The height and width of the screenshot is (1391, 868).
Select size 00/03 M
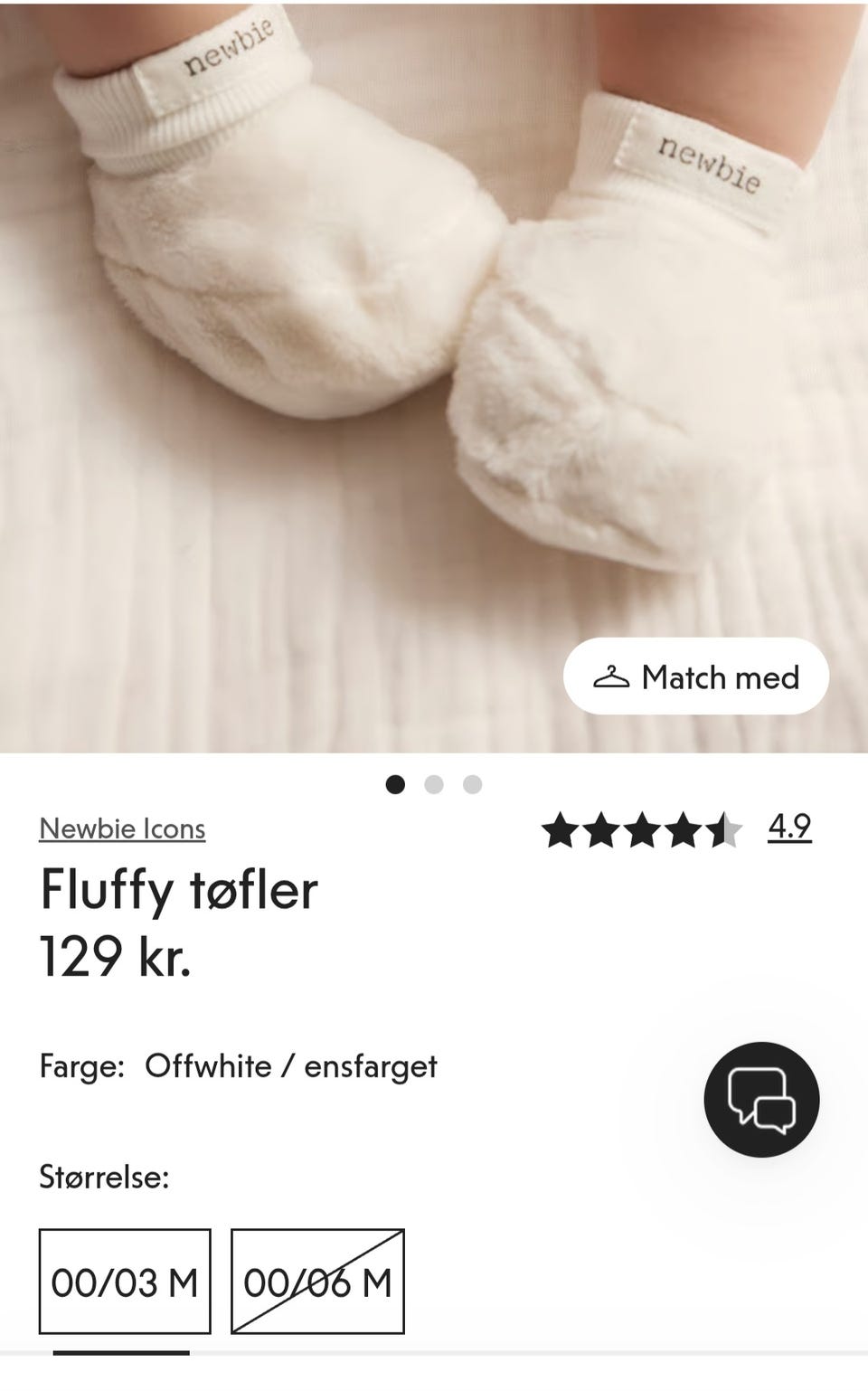tap(125, 1281)
